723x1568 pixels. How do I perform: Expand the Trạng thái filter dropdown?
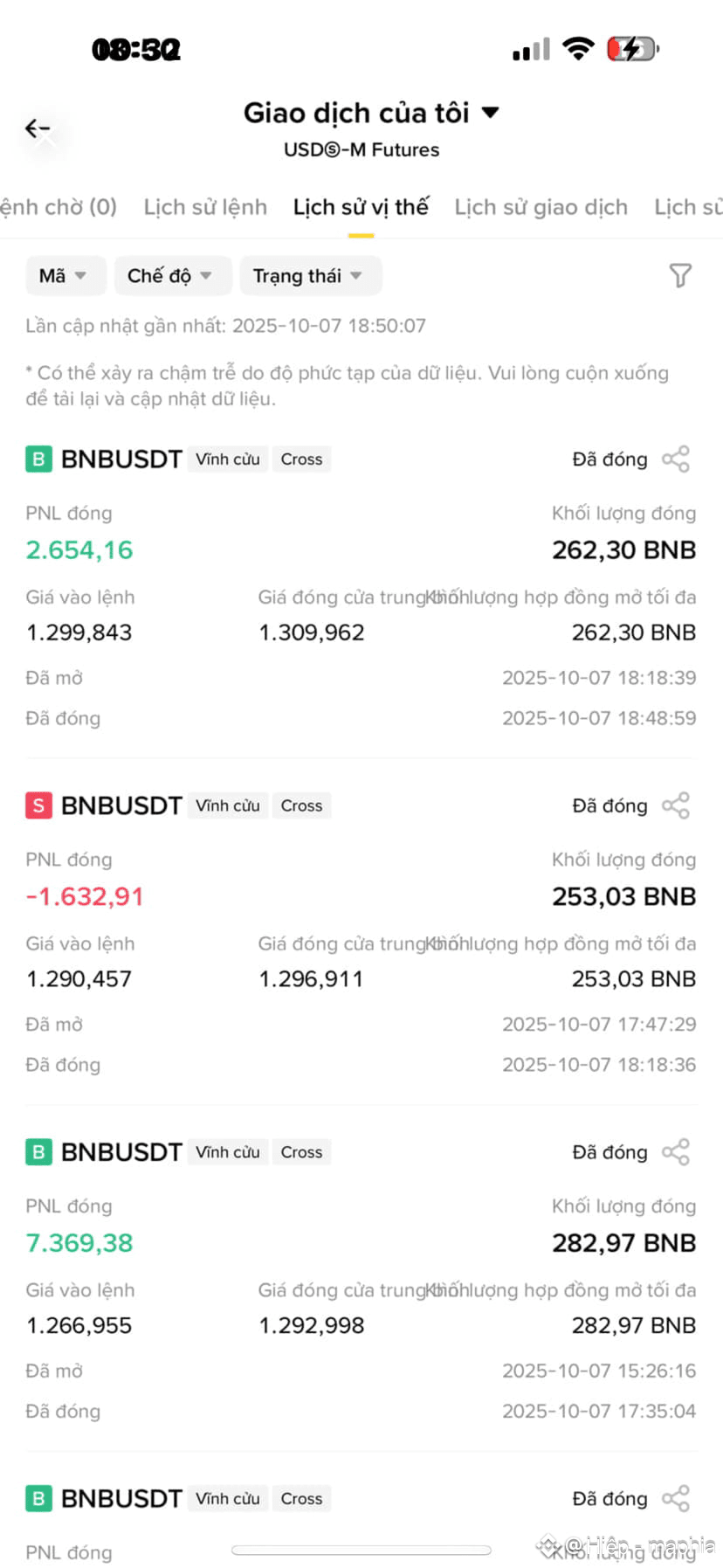[x=311, y=276]
